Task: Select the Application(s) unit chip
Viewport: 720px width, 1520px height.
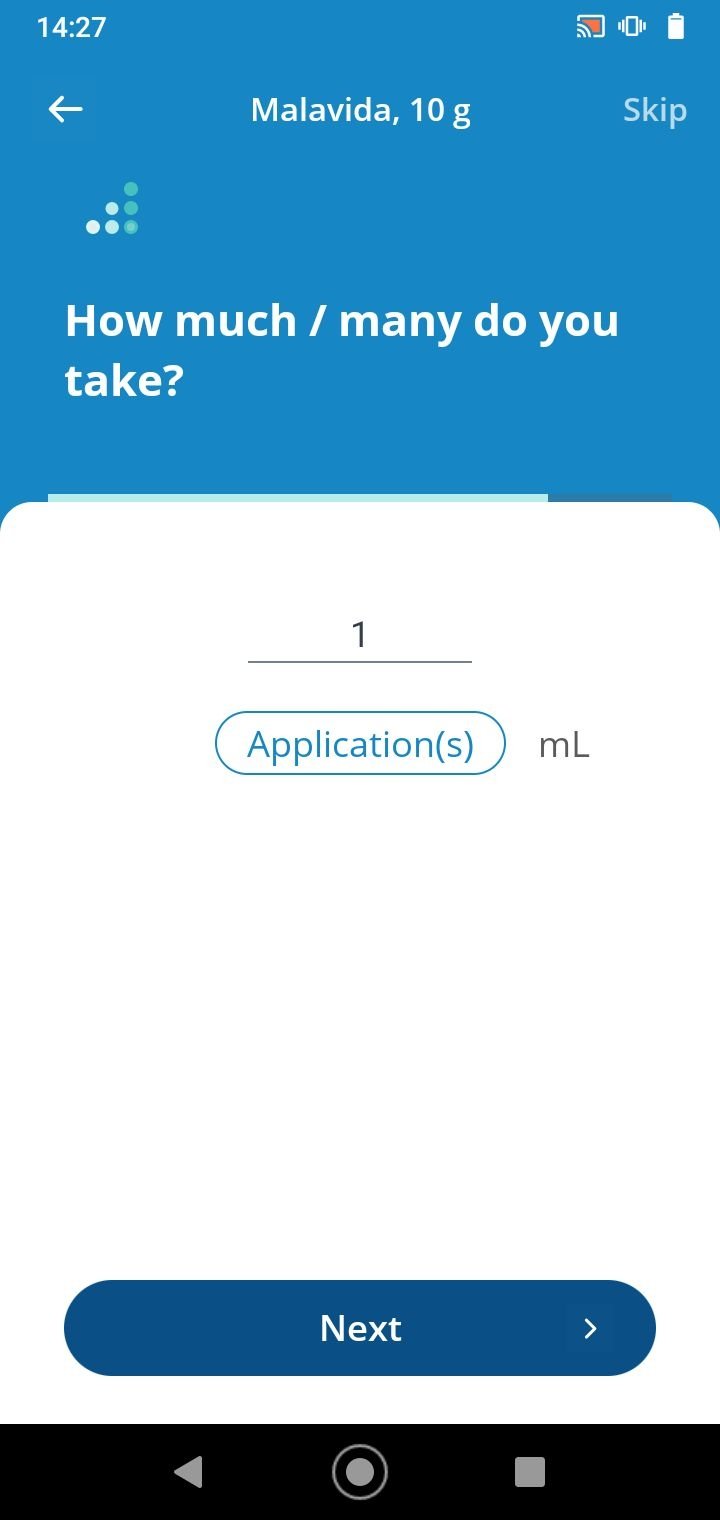Action: click(360, 743)
